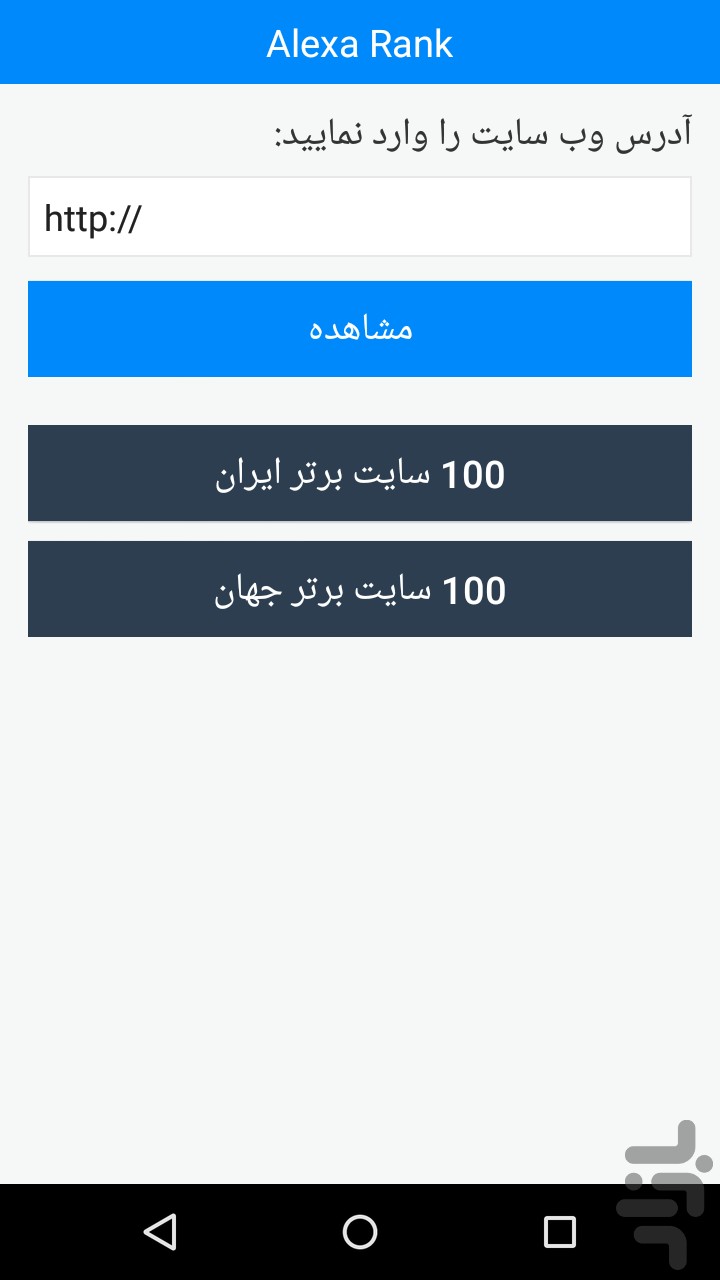Viewport: 720px width, 1280px height.
Task: Open 100 سایت برتر ایران list
Action: coord(360,473)
